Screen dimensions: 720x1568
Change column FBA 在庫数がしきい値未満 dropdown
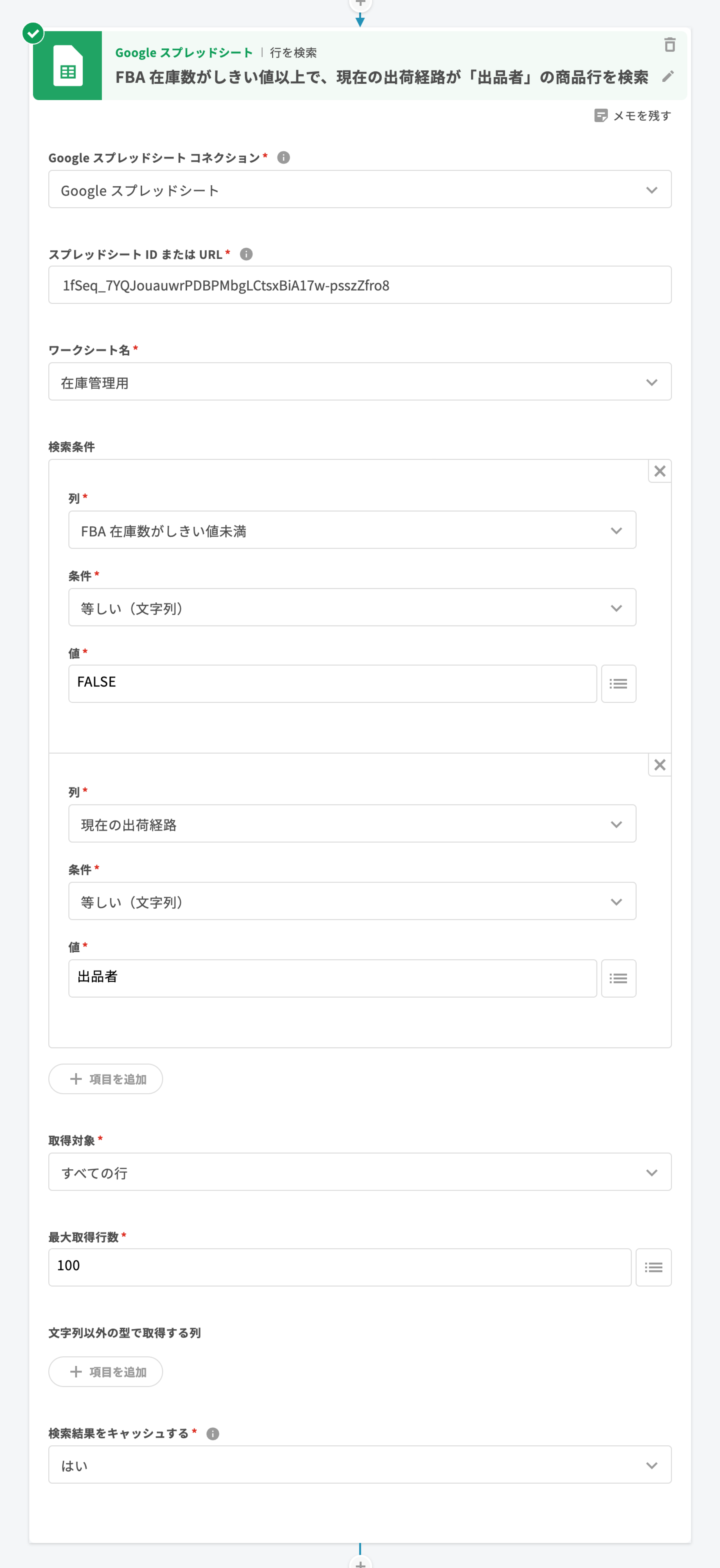point(352,531)
